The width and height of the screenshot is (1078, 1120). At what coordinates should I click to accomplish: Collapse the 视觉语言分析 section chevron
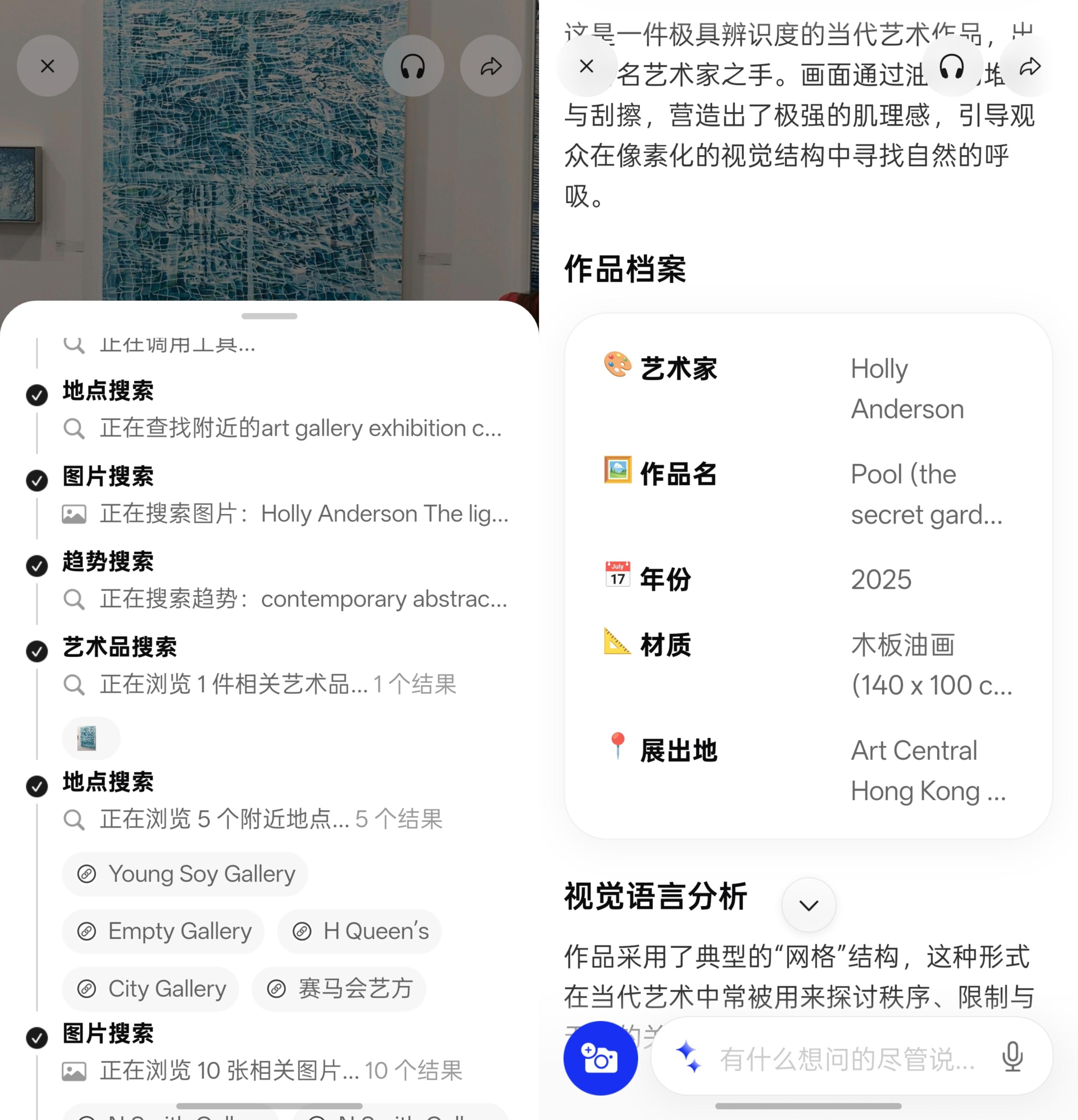pyautogui.click(x=808, y=904)
